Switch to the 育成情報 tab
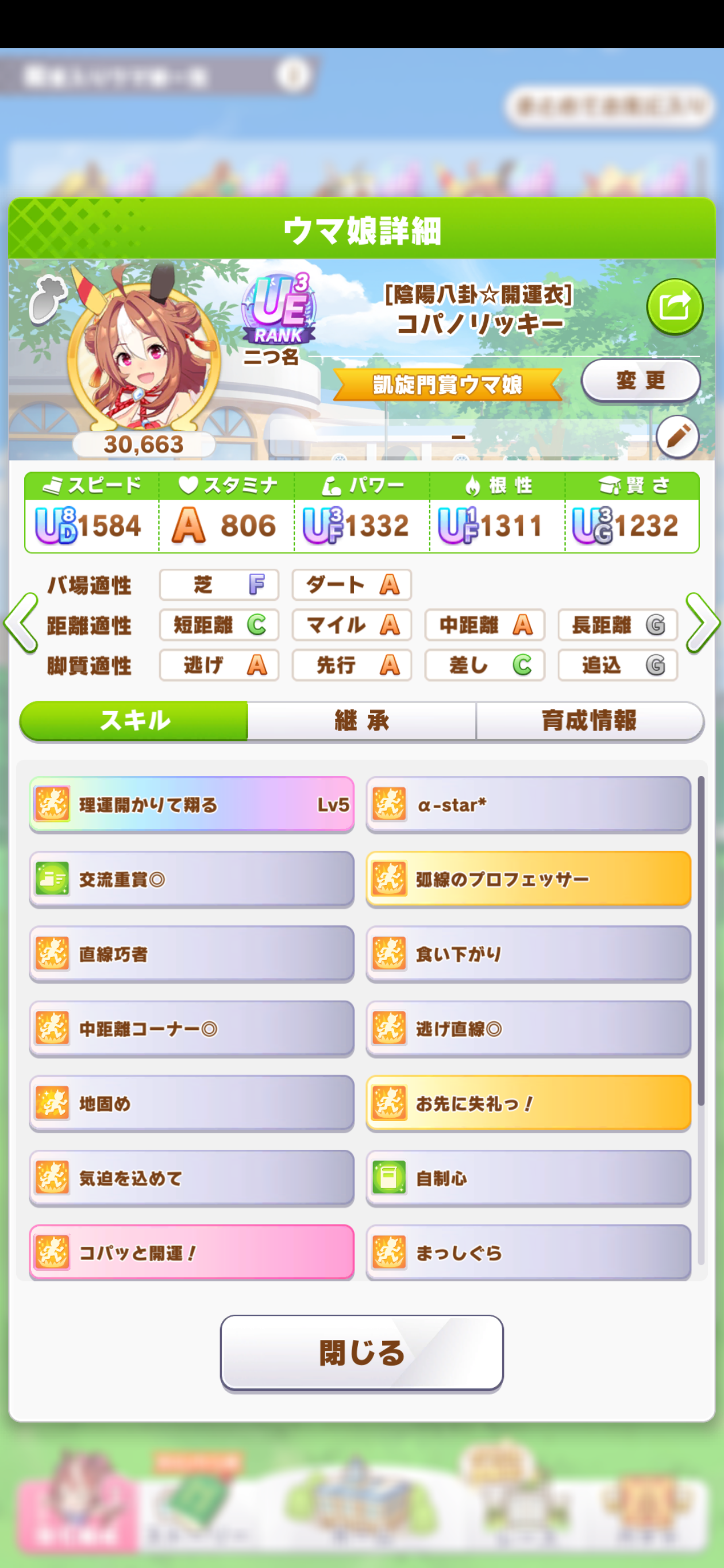This screenshot has height=1568, width=724. pyautogui.click(x=589, y=721)
